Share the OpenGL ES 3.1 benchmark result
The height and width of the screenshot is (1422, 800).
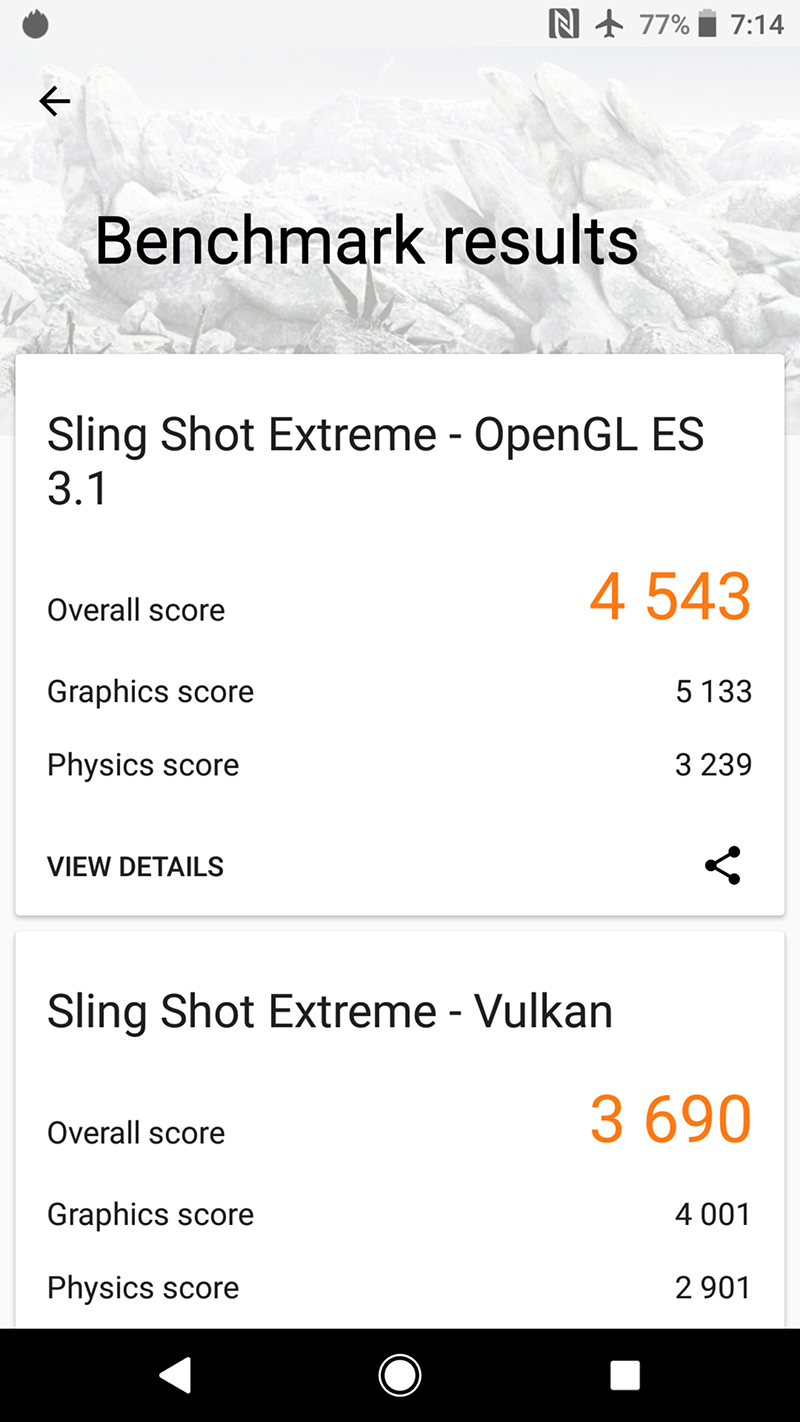722,866
